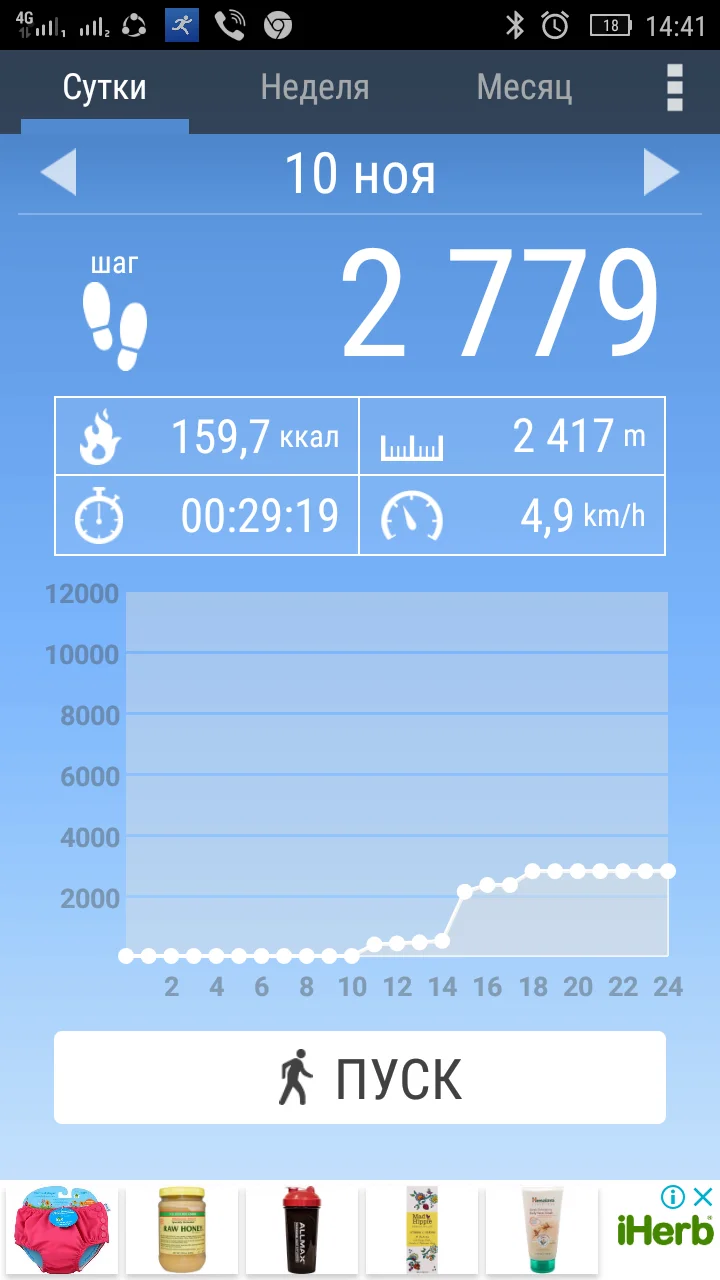This screenshot has height=1280, width=720.
Task: Open the Allmax shaker bottle ad
Action: pos(302,1229)
